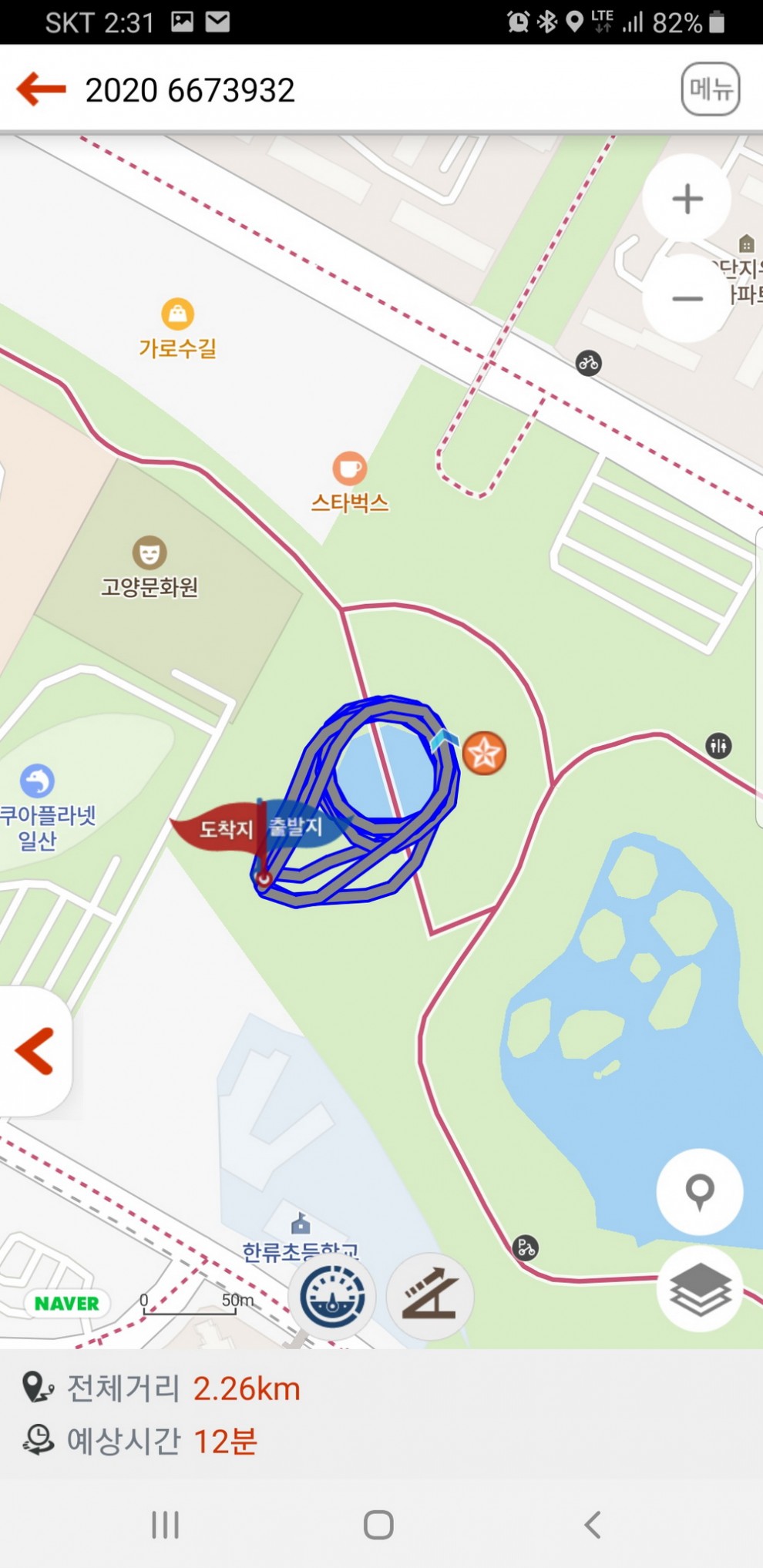Return to the home screen
763x1568 pixels.
tap(378, 1524)
